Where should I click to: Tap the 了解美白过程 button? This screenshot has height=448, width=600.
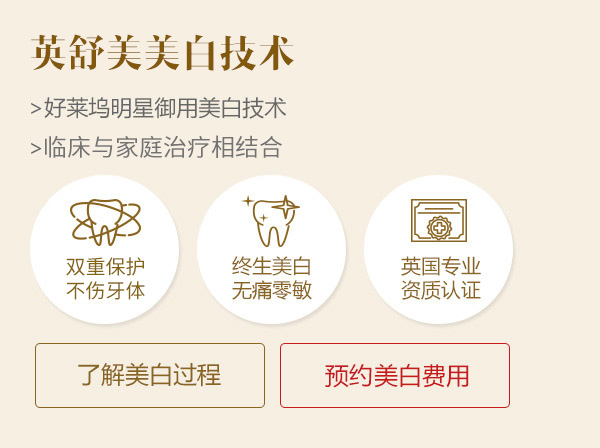(150, 376)
